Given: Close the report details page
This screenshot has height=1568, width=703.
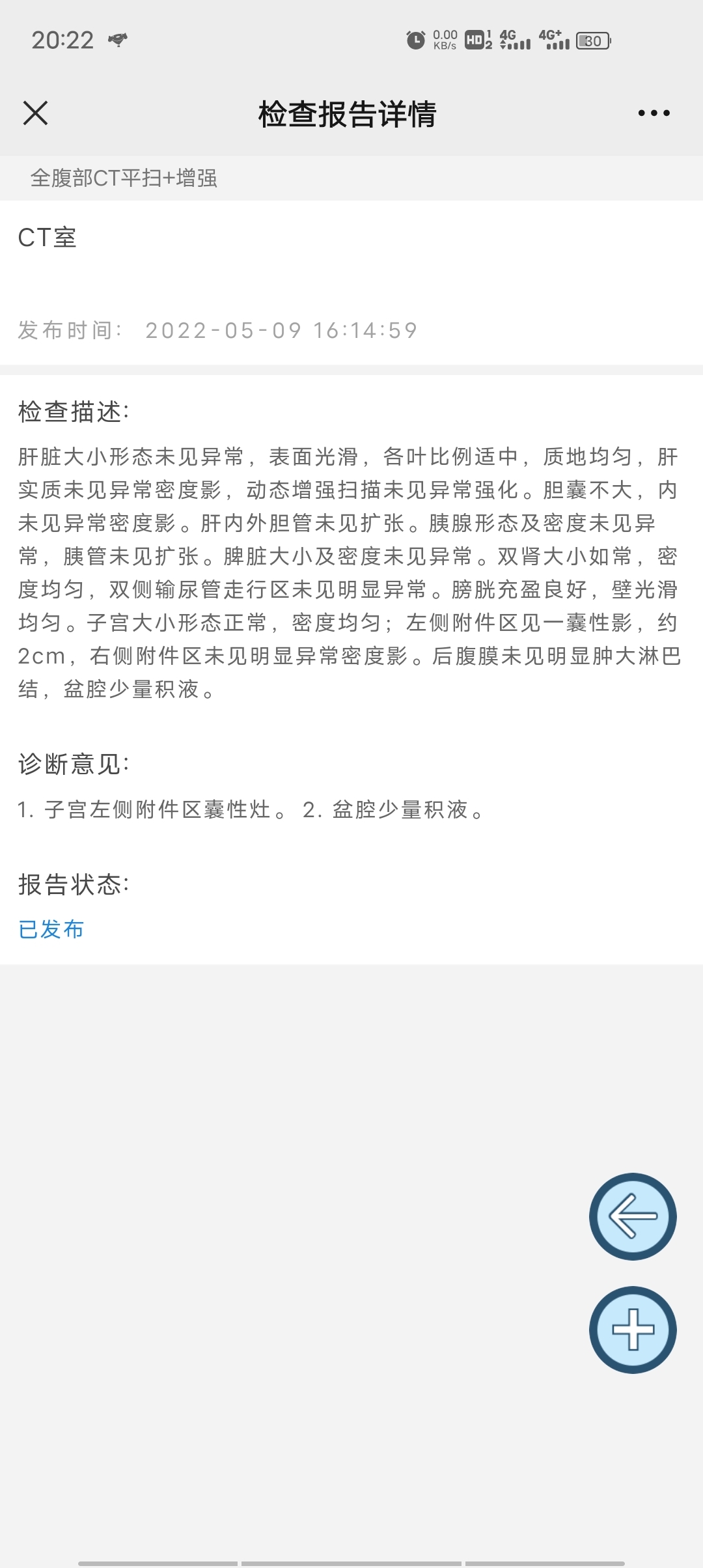Looking at the screenshot, I should (35, 113).
